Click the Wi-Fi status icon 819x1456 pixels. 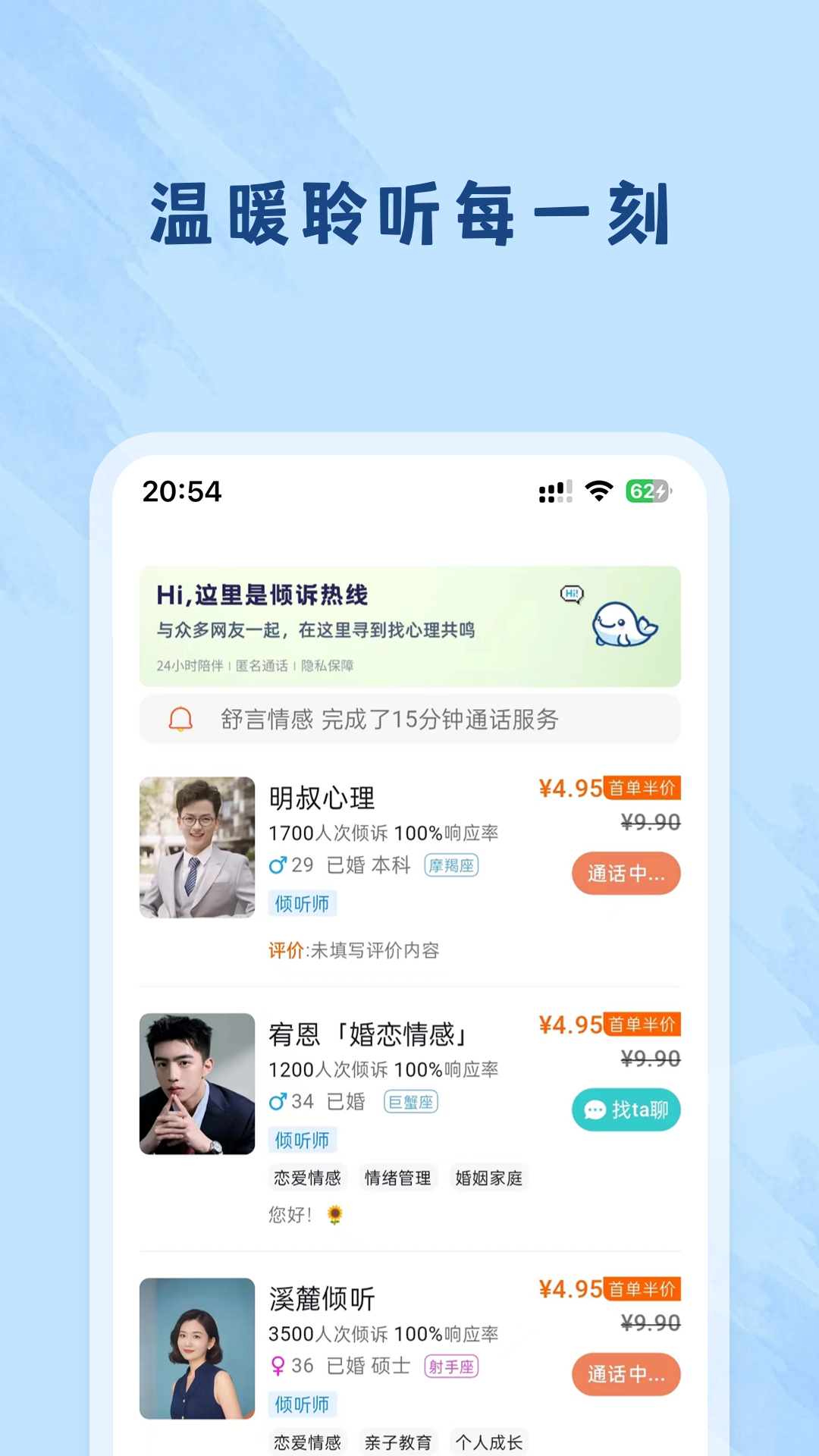click(598, 491)
